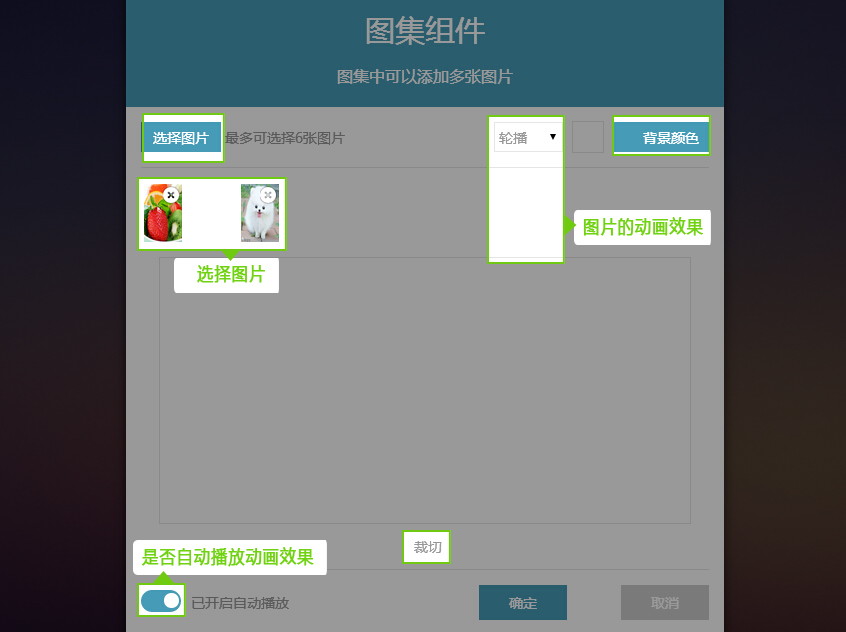Open the 轮播 animation dropdown
The image size is (846, 632).
[527, 137]
